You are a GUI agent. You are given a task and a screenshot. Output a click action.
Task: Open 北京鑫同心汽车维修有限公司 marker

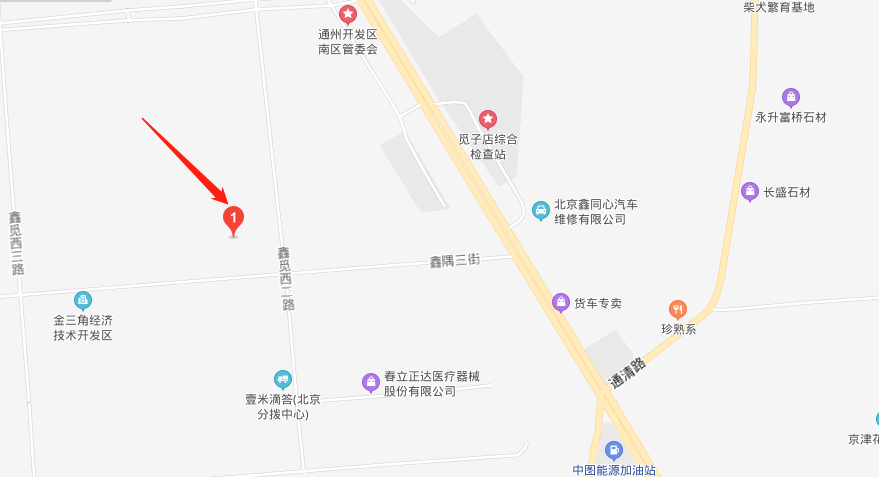coord(540,210)
